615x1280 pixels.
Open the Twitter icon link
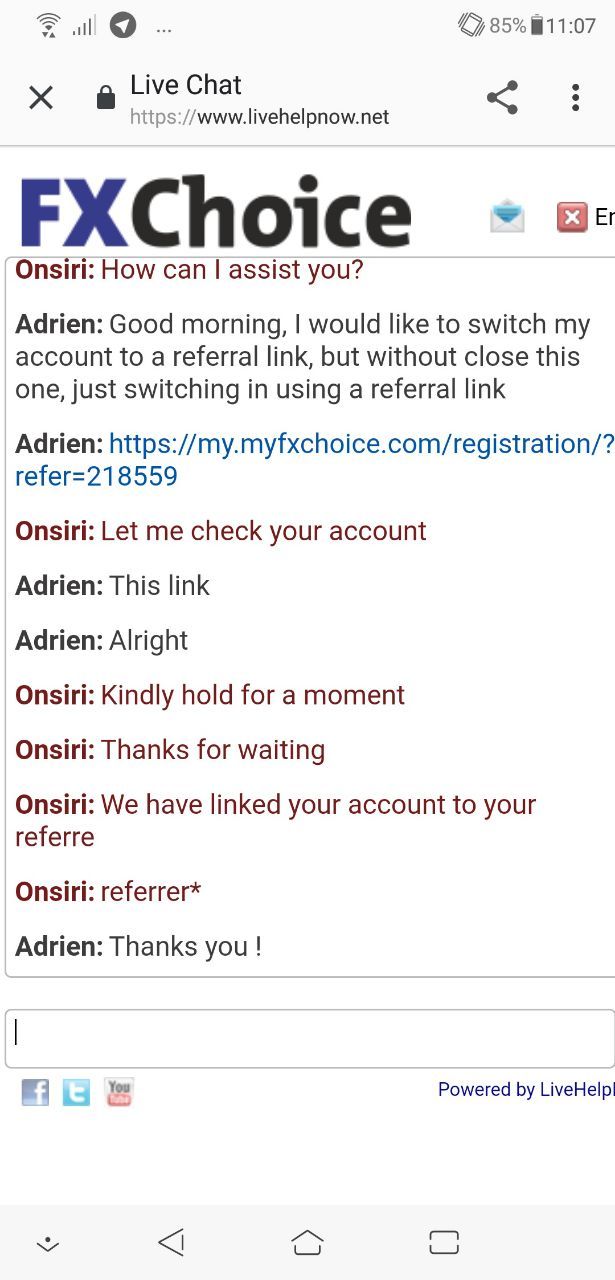pos(76,1092)
